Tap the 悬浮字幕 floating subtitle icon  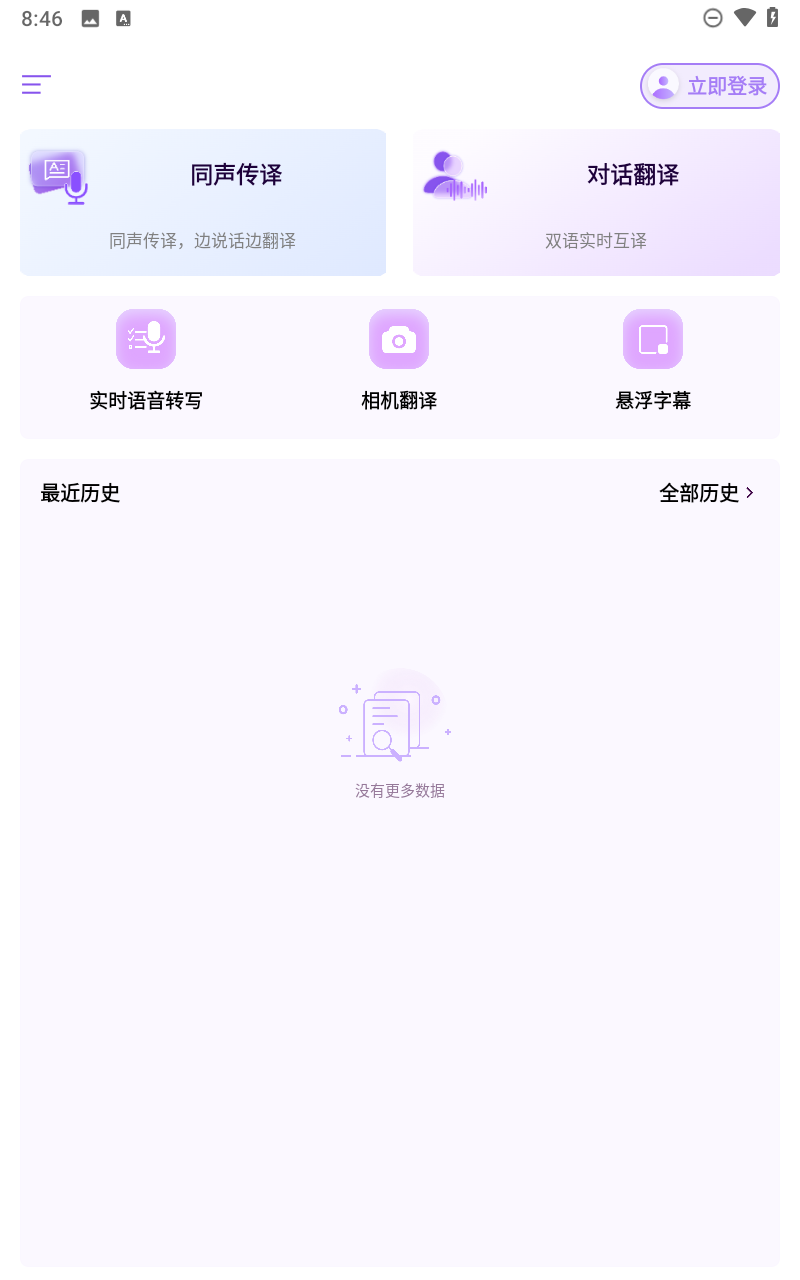pos(653,339)
